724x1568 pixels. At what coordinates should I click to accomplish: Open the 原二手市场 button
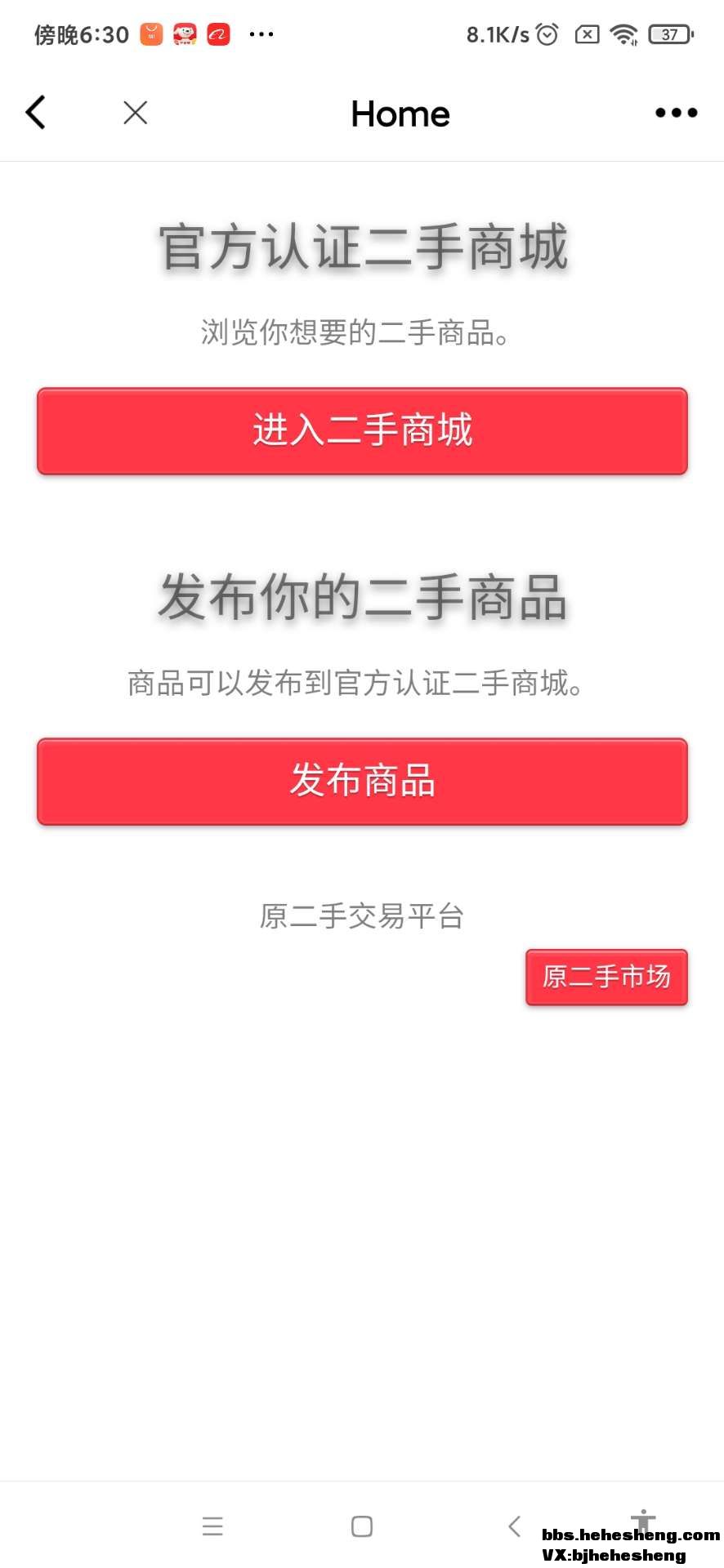coord(606,977)
